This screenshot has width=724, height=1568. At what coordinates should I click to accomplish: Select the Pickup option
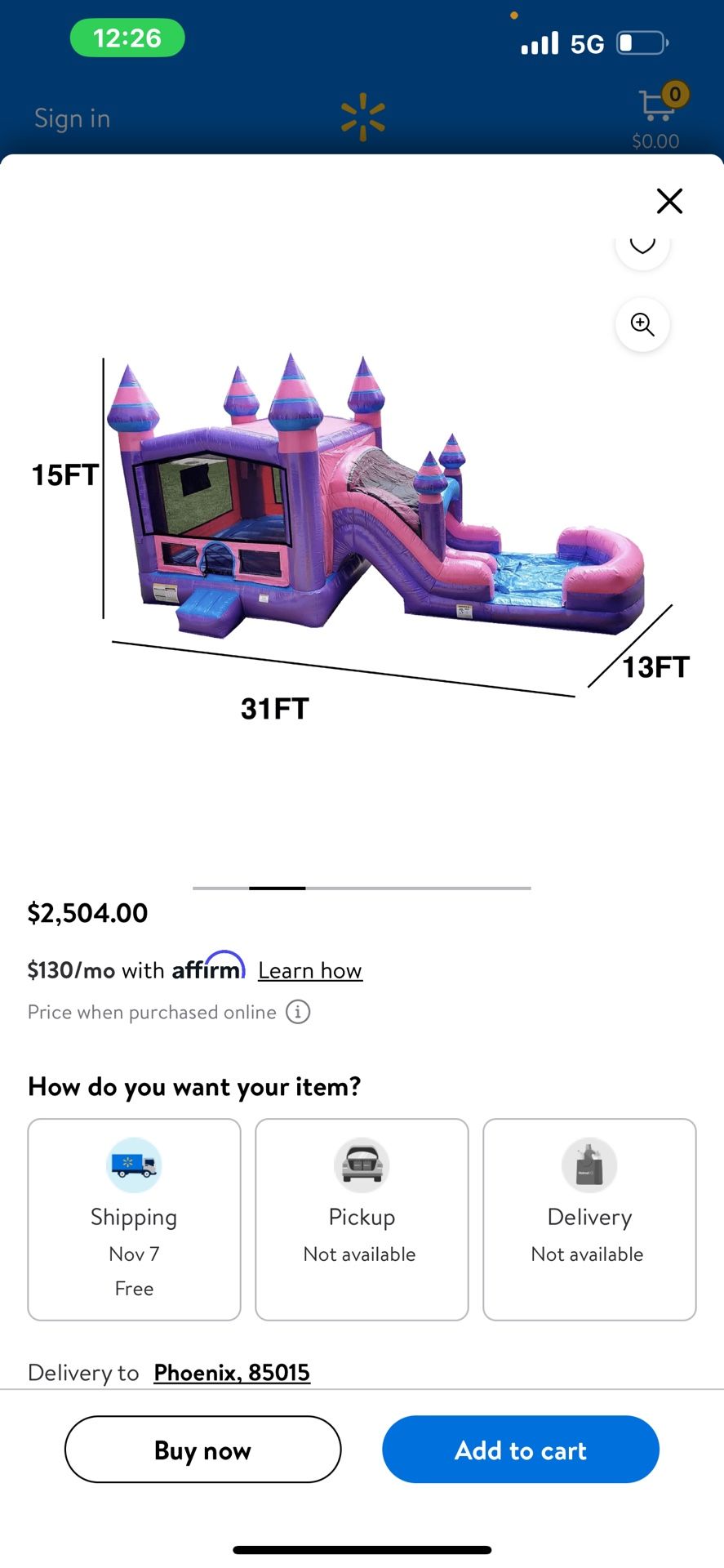[362, 1218]
